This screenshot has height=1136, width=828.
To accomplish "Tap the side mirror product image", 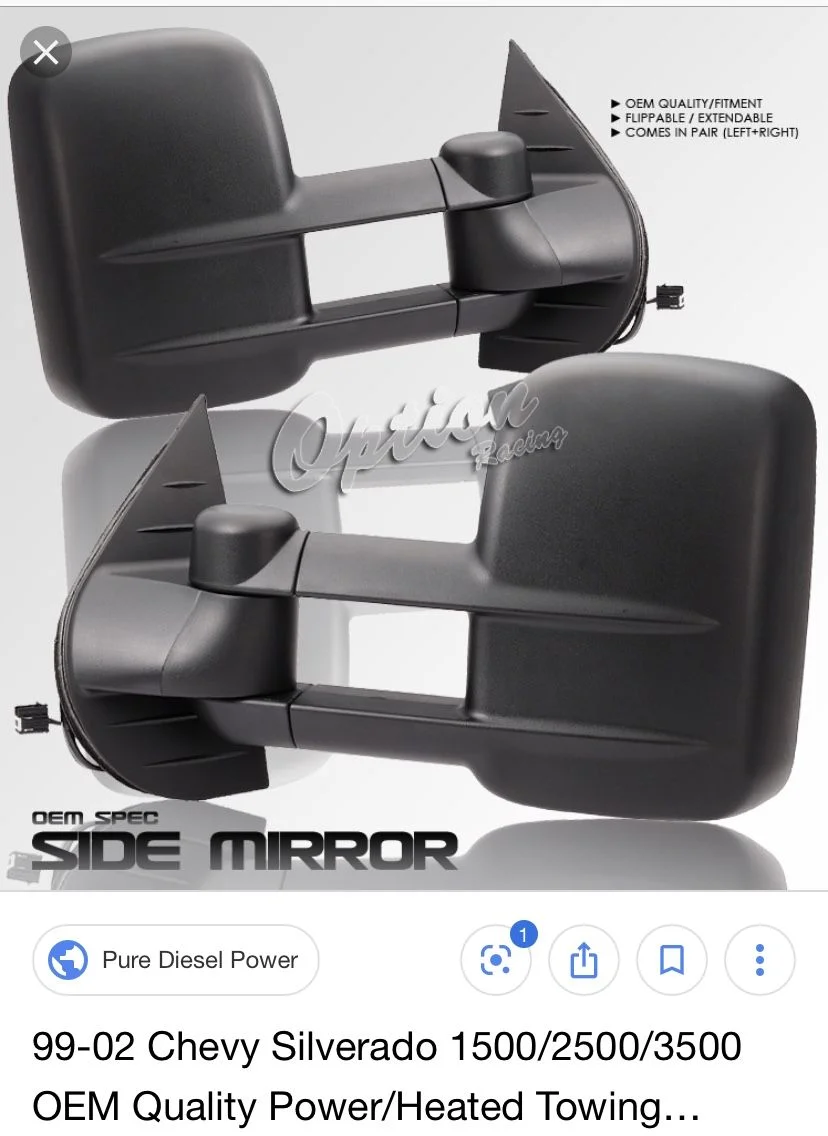I will tap(414, 450).
